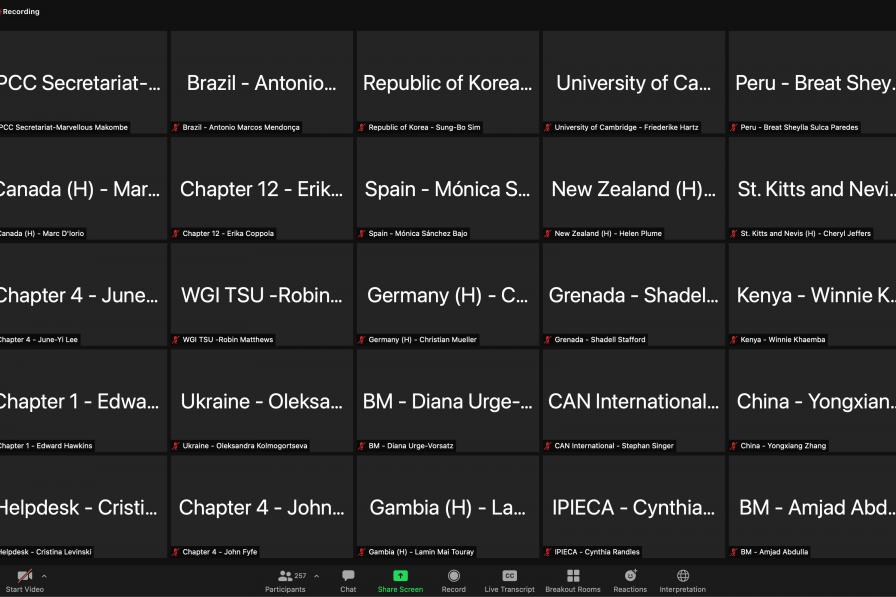Select the WGI TSU - Robin Matthews tile
This screenshot has height=597, width=896.
(262, 295)
